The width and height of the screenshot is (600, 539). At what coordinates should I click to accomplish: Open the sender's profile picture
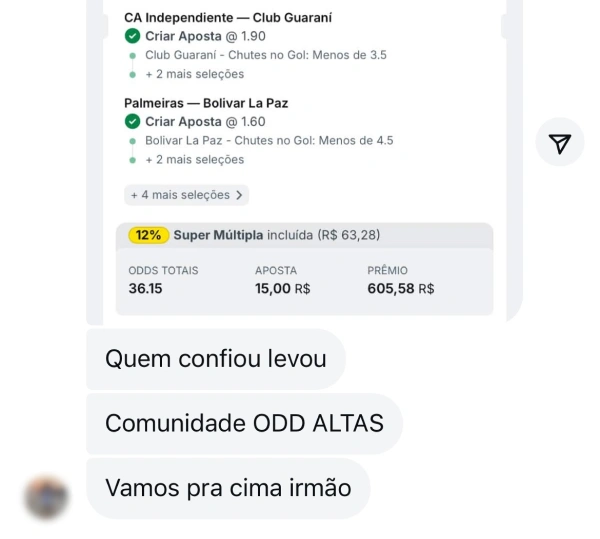(x=47, y=496)
